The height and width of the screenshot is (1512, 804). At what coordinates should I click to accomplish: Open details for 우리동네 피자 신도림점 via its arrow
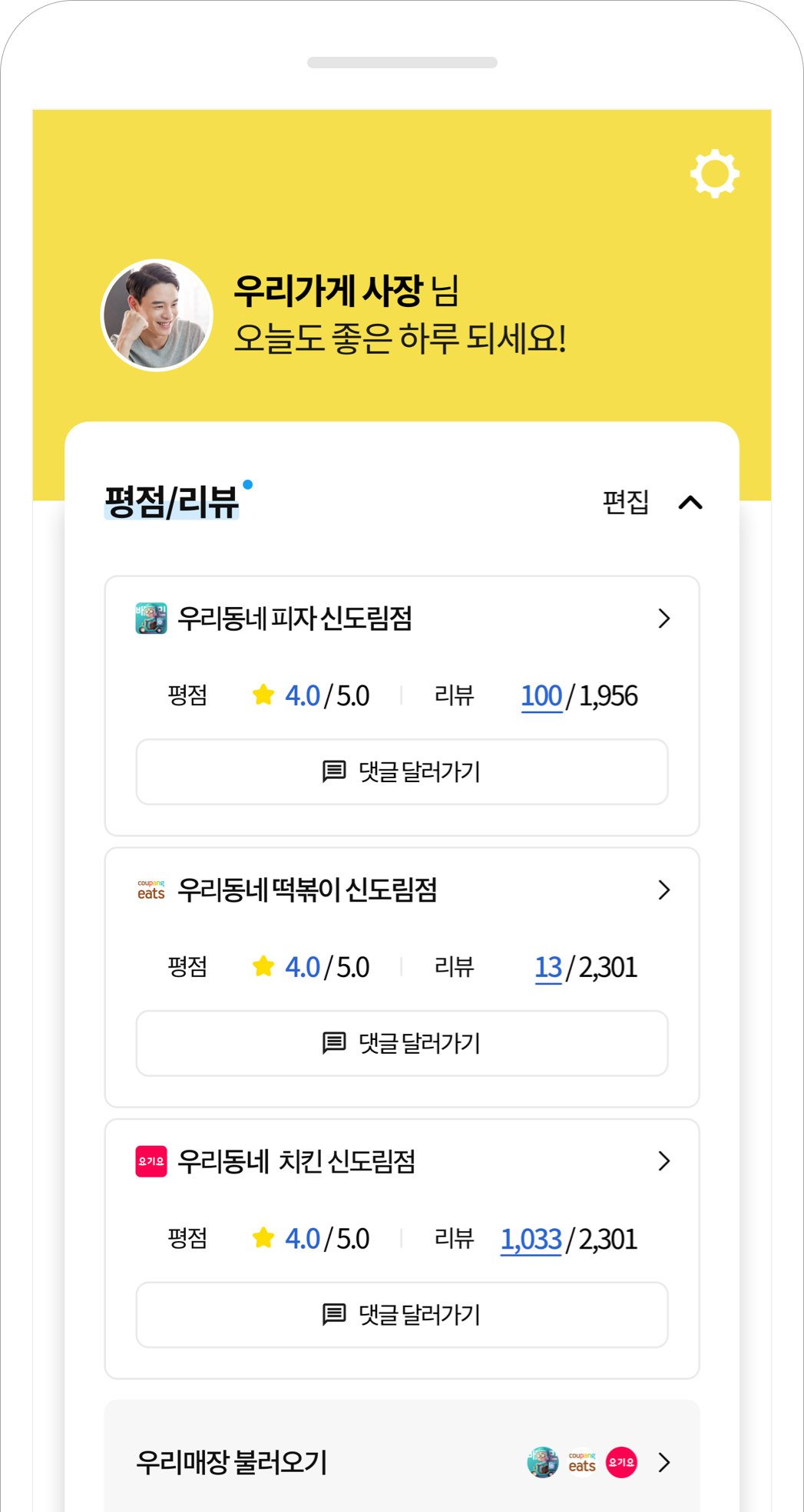[665, 619]
